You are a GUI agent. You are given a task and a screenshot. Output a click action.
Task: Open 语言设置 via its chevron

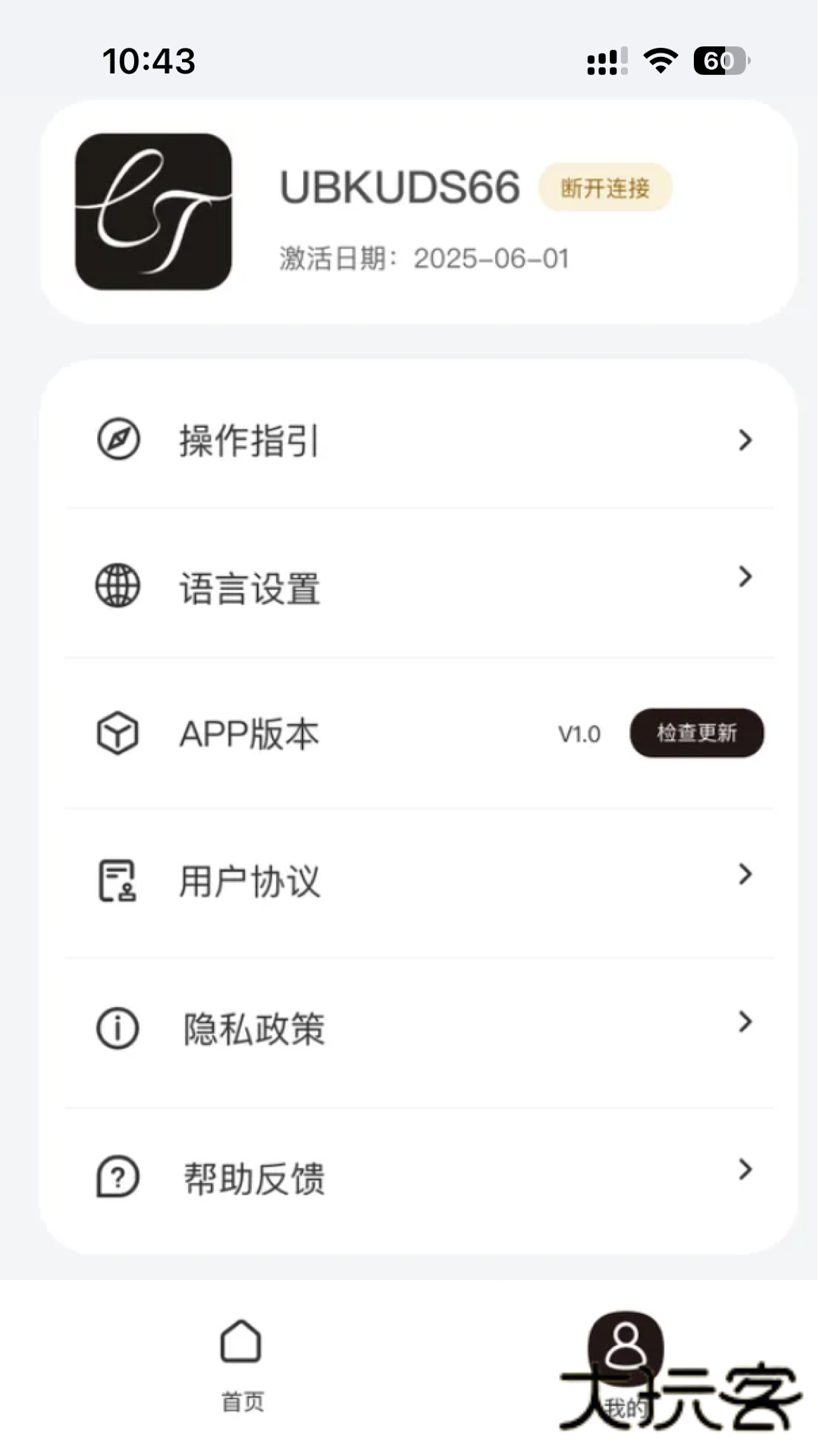(745, 578)
